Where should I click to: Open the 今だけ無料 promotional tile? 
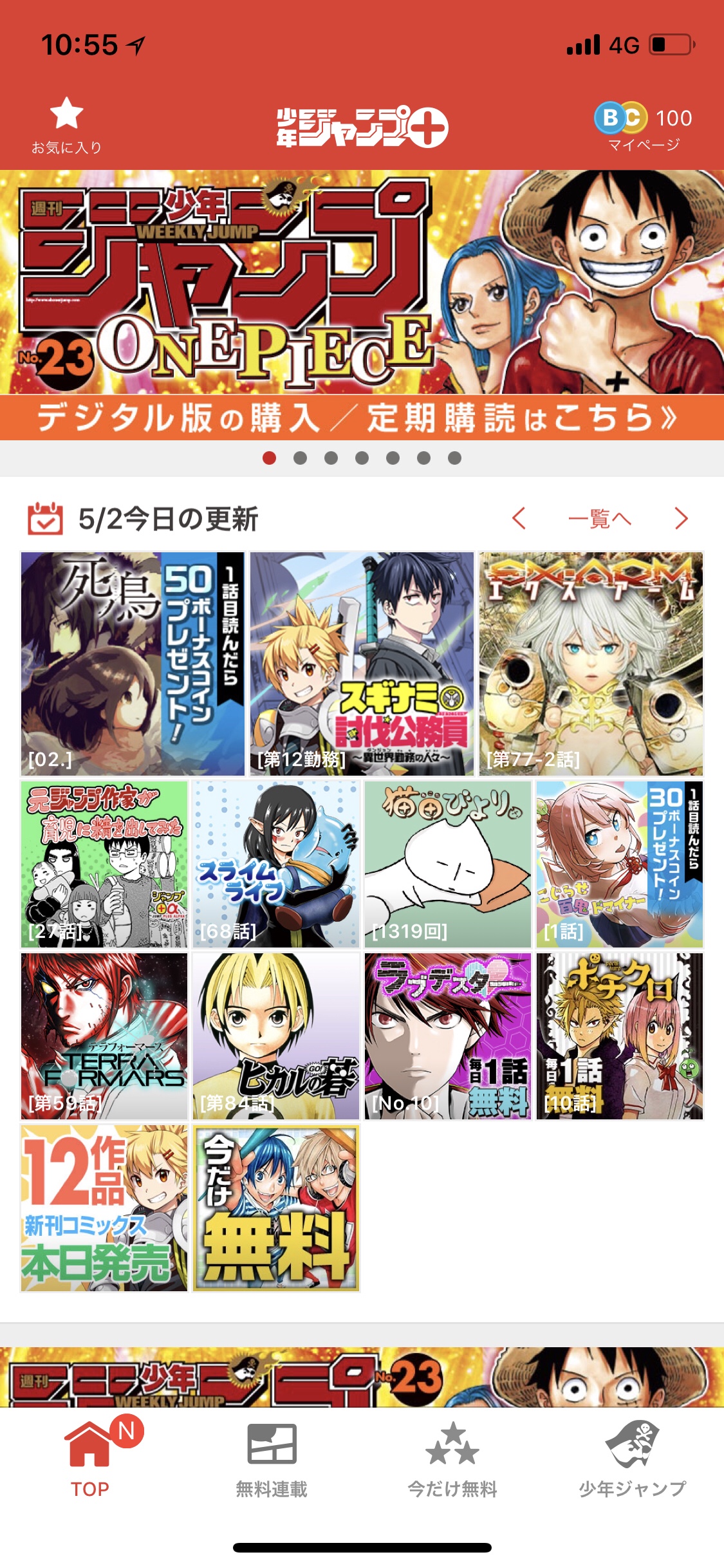[x=276, y=1208]
